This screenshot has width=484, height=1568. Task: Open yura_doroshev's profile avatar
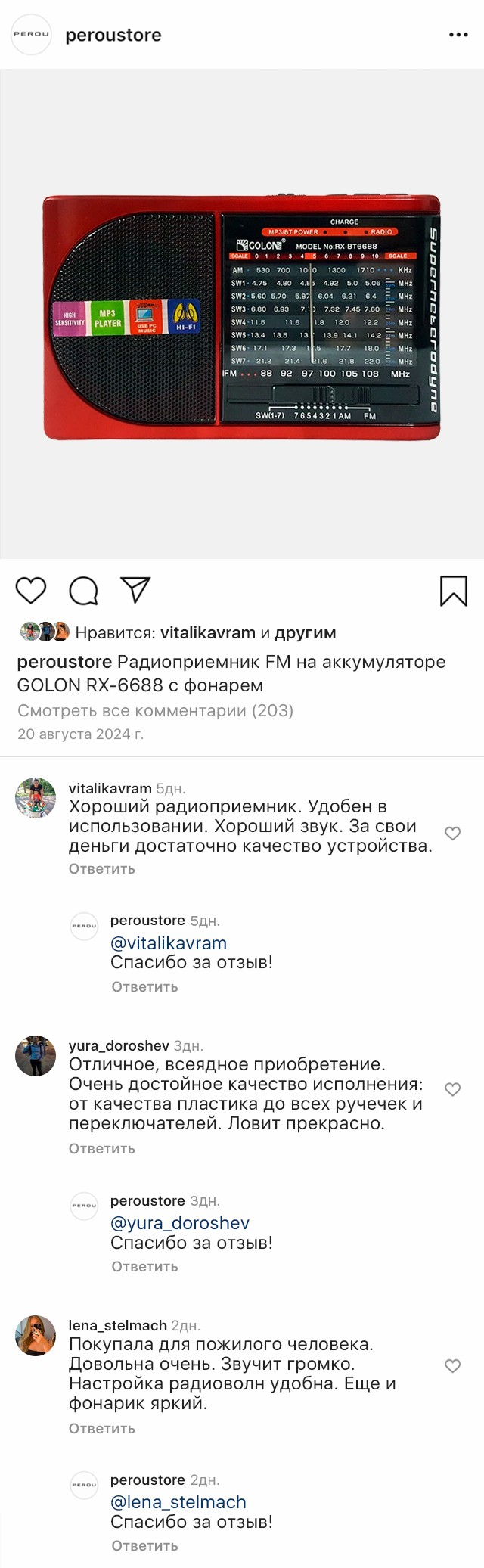pyautogui.click(x=36, y=1056)
